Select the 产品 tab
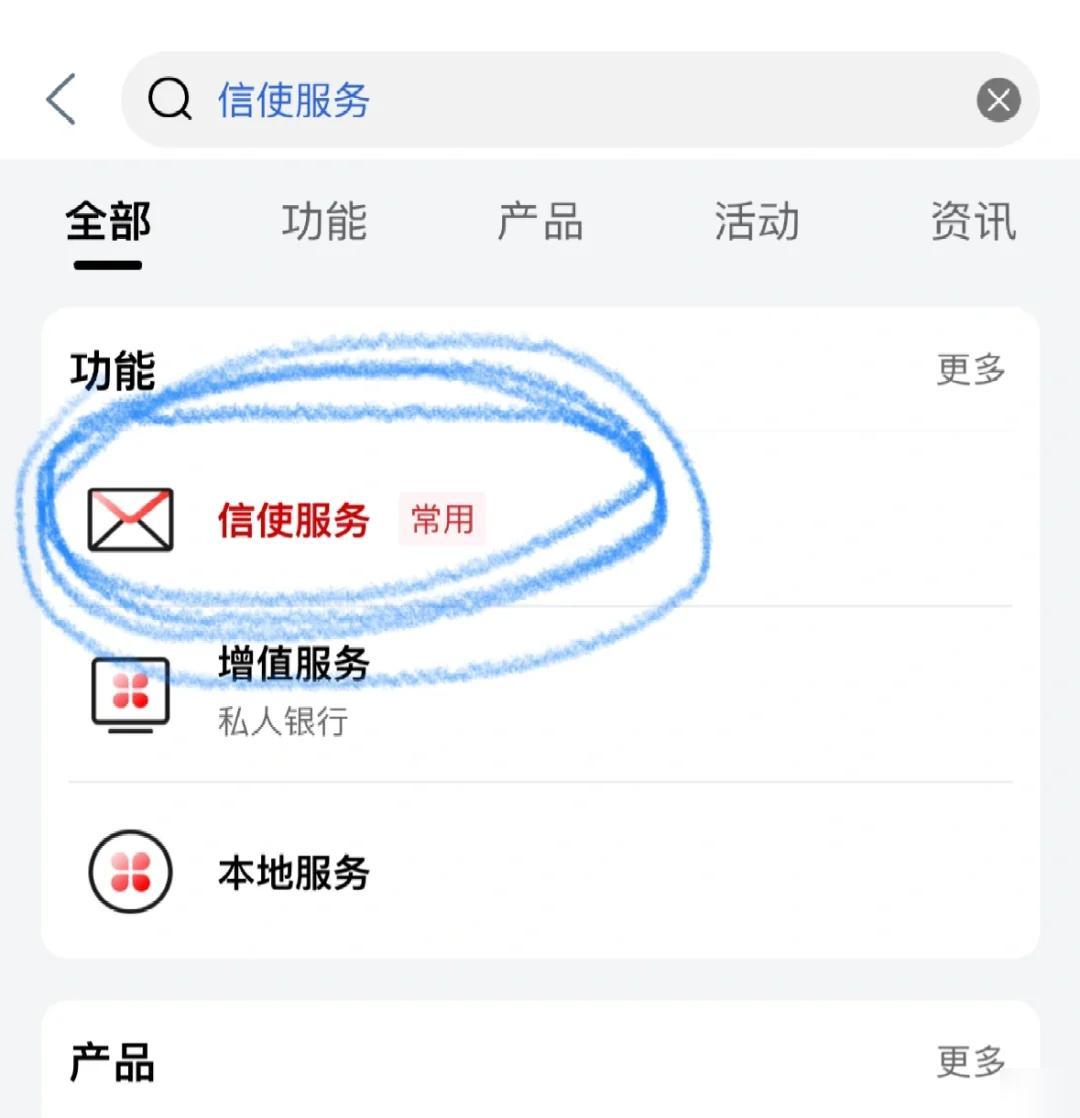Image resolution: width=1080 pixels, height=1118 pixels. pos(540,222)
